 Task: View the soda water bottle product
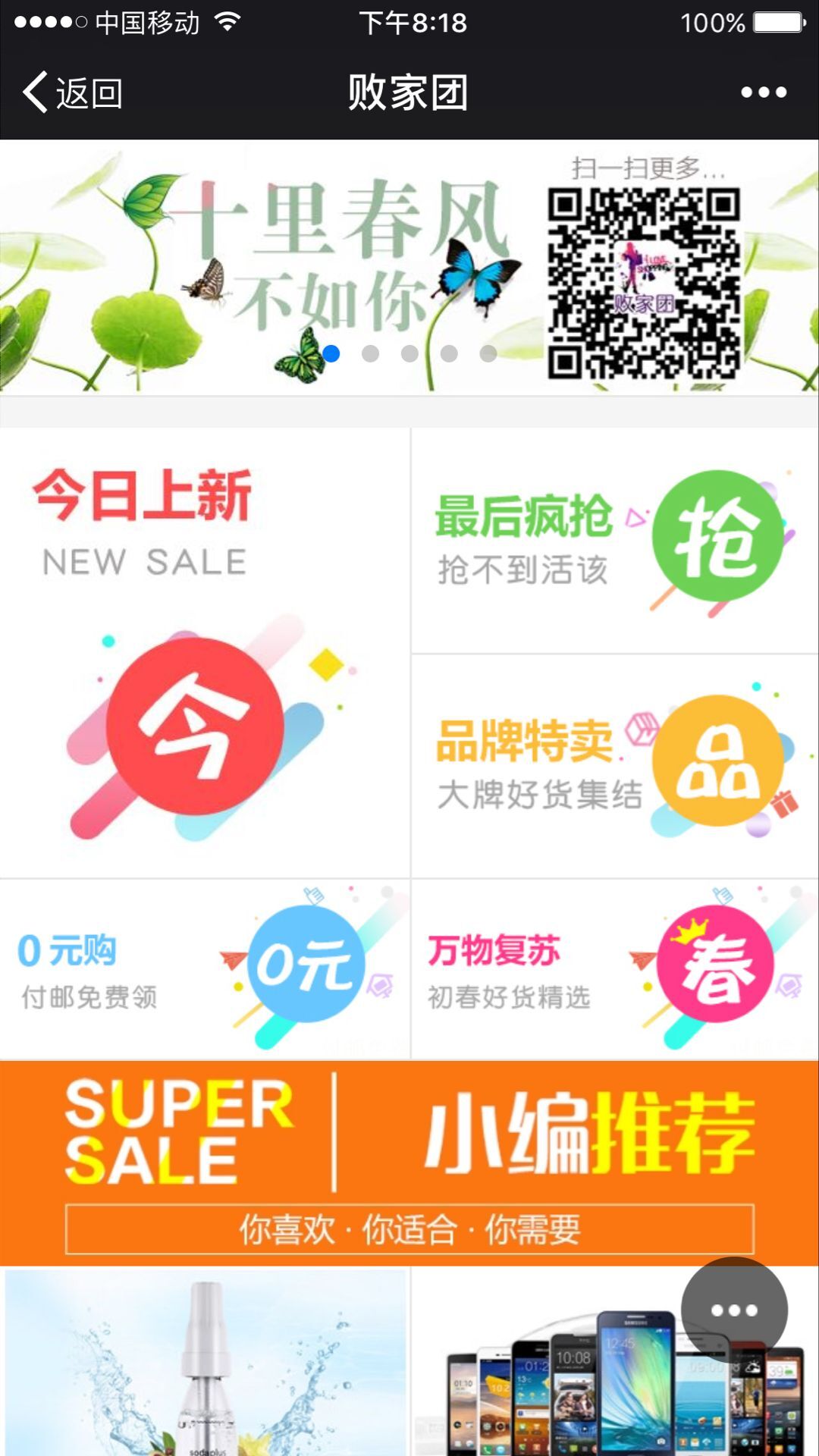(x=205, y=1361)
